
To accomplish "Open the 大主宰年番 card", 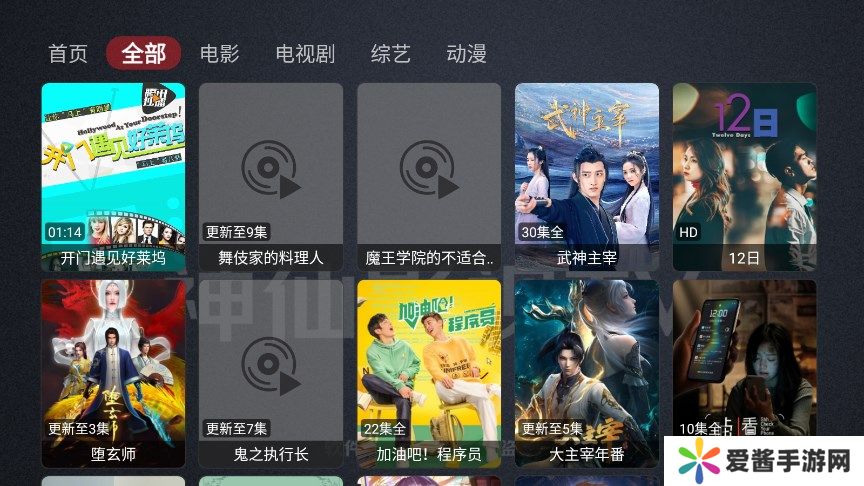I will 587,372.
